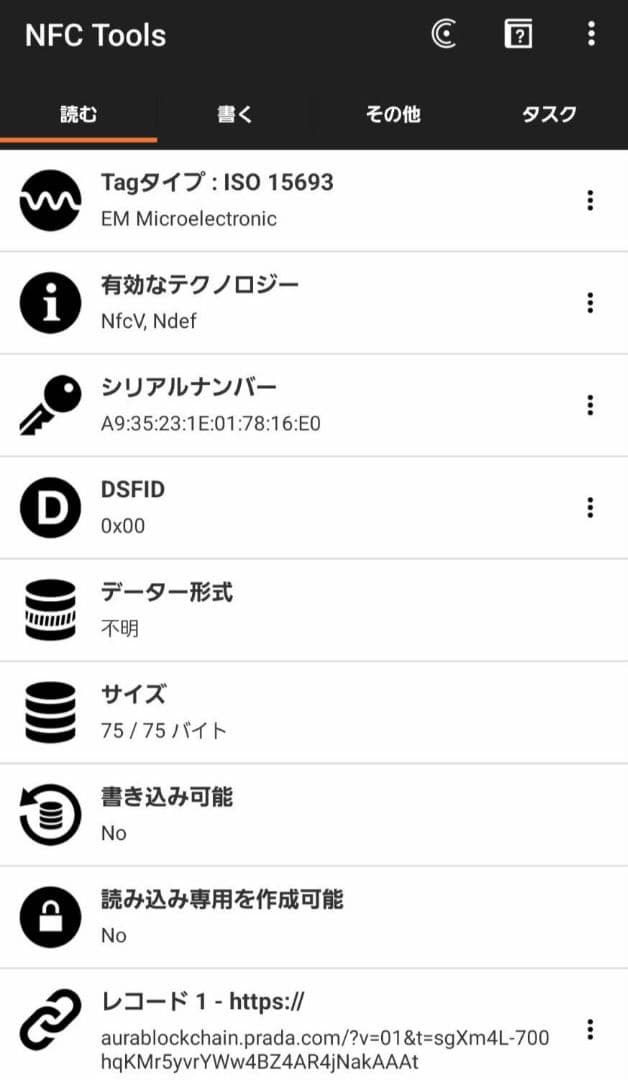The width and height of the screenshot is (628, 1080).
Task: Open the app bar overflow menu
Action: point(591,35)
